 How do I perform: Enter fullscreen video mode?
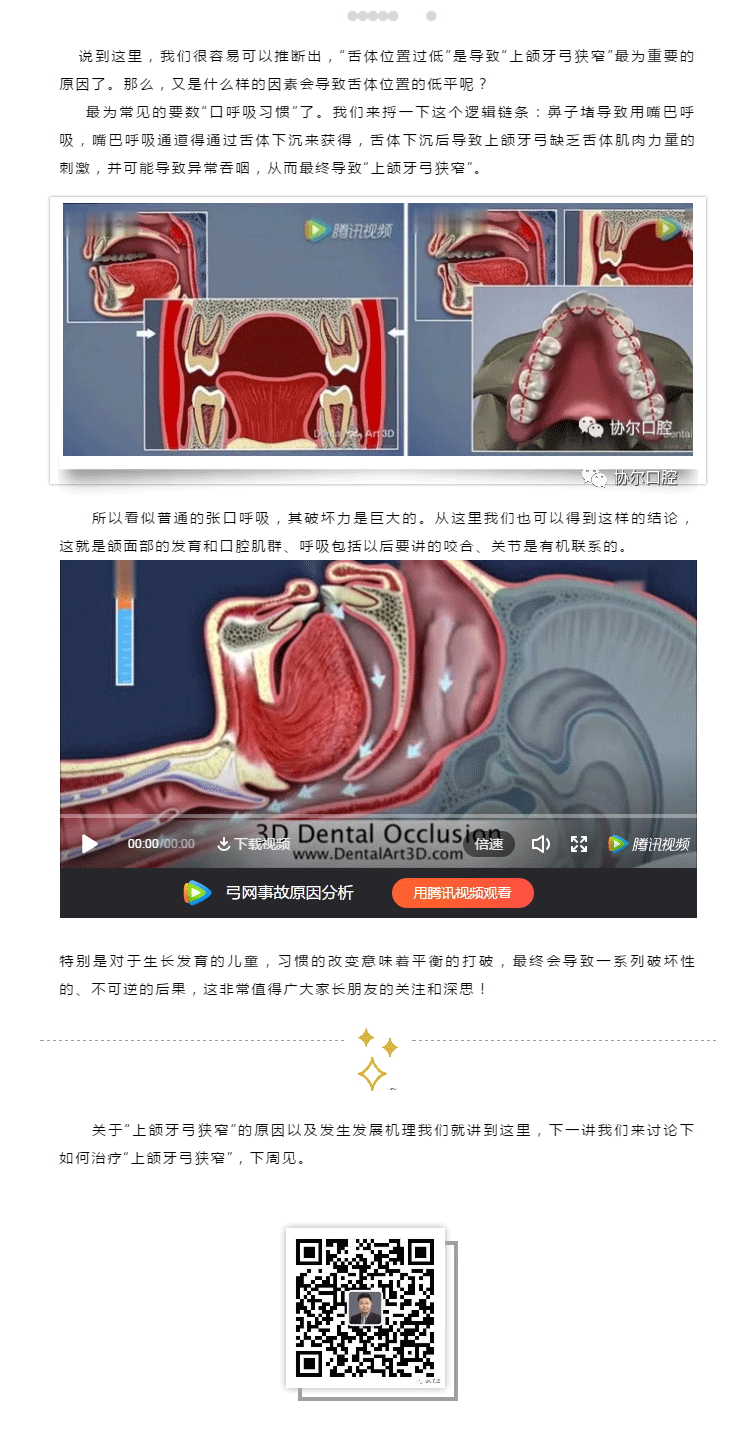pos(579,844)
